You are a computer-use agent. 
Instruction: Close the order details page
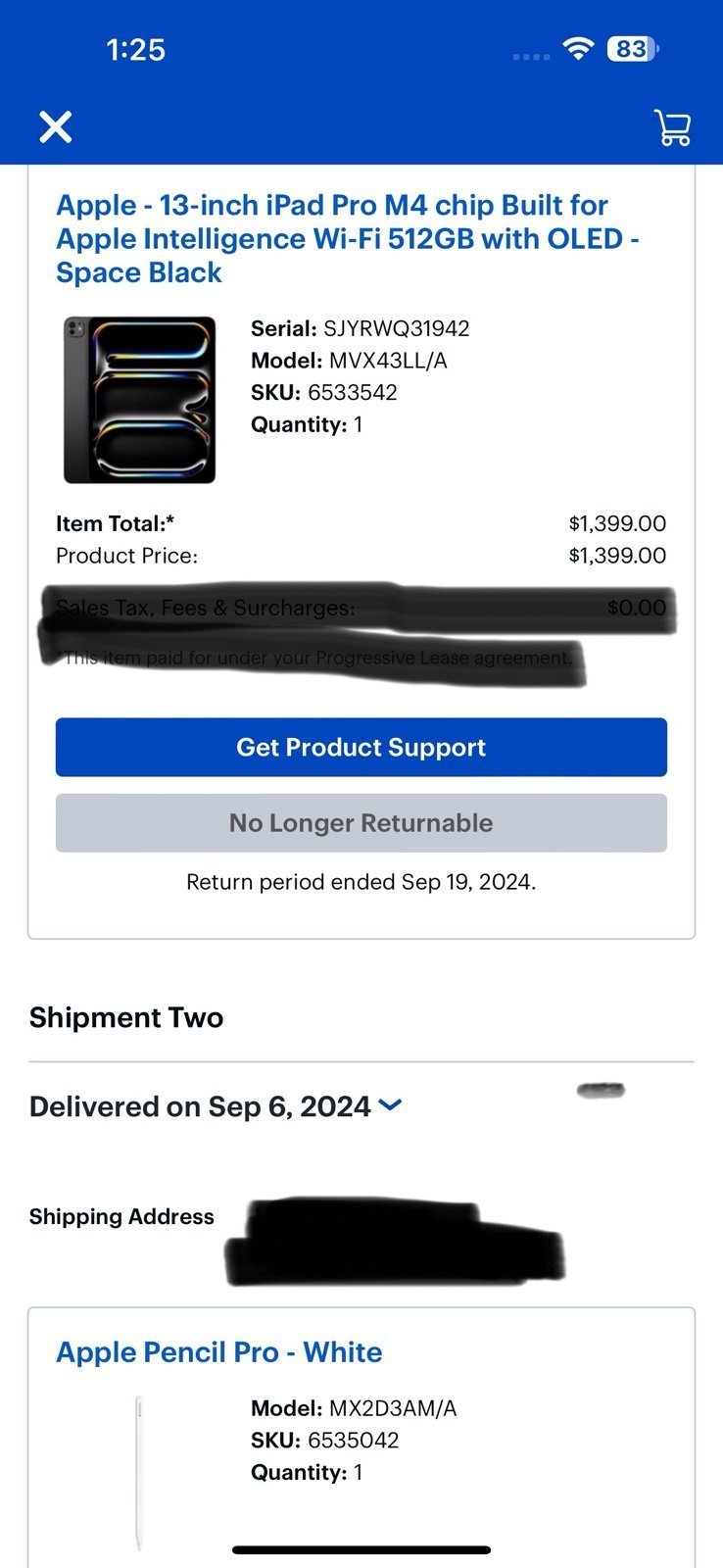(x=56, y=126)
